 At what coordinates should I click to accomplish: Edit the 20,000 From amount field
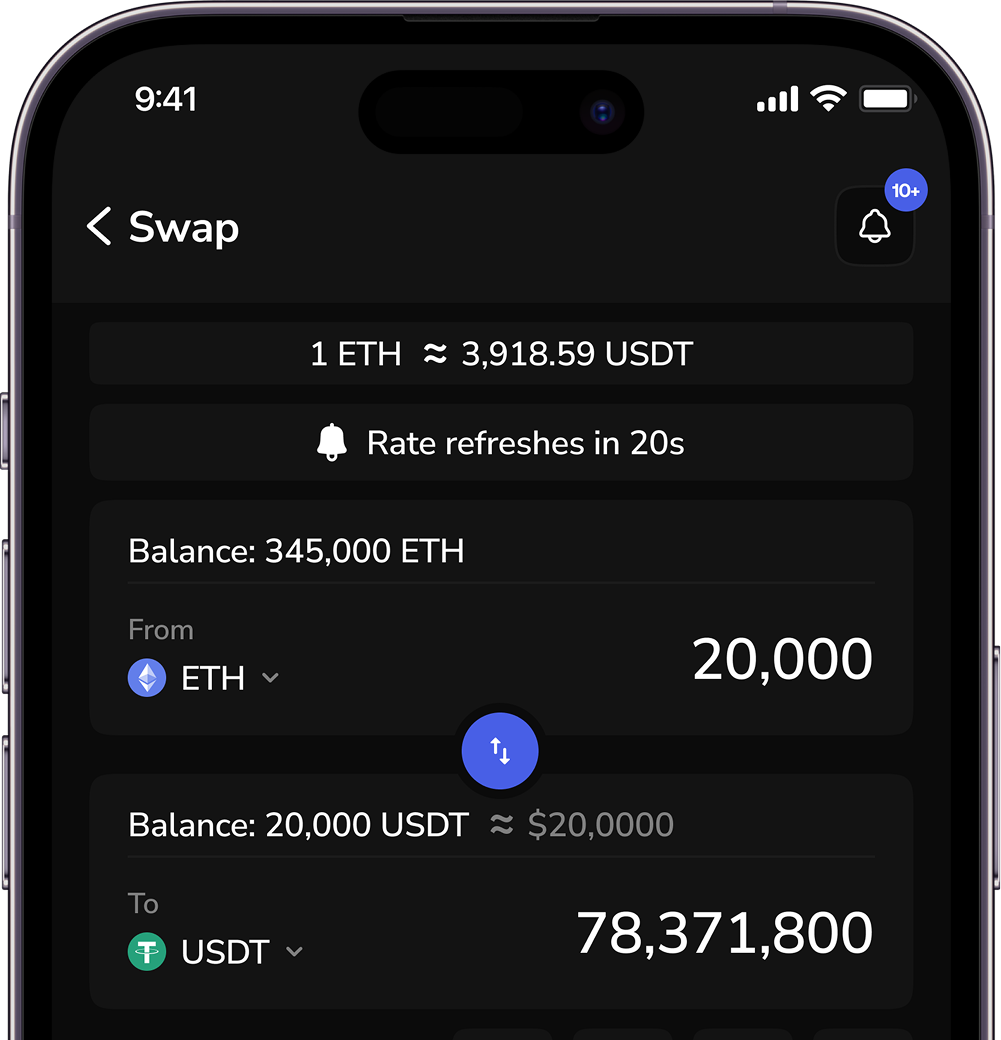782,657
